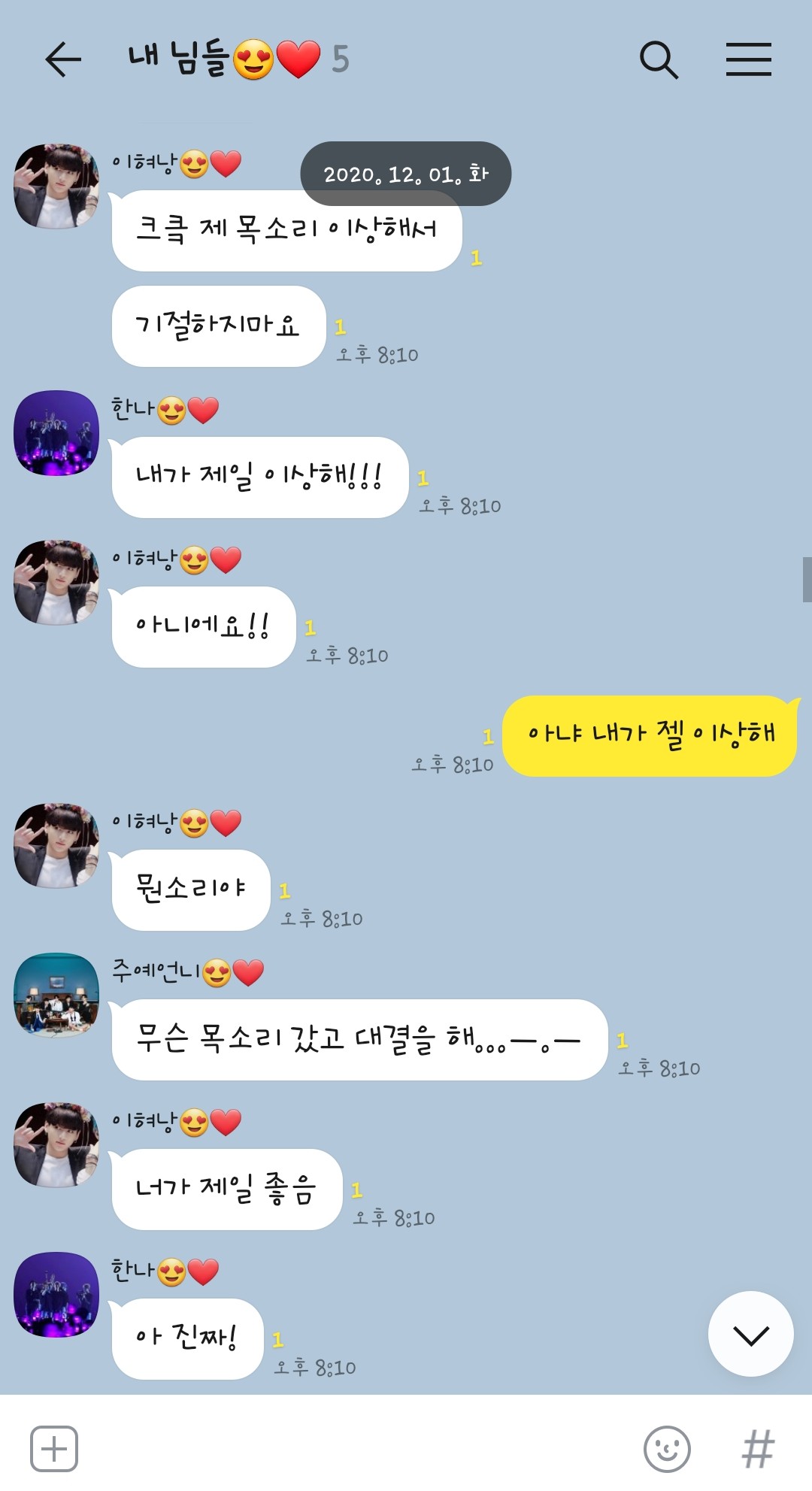Screen dimensions: 812x1491
Task: Jump to the latest messages arrow button
Action: (750, 1334)
